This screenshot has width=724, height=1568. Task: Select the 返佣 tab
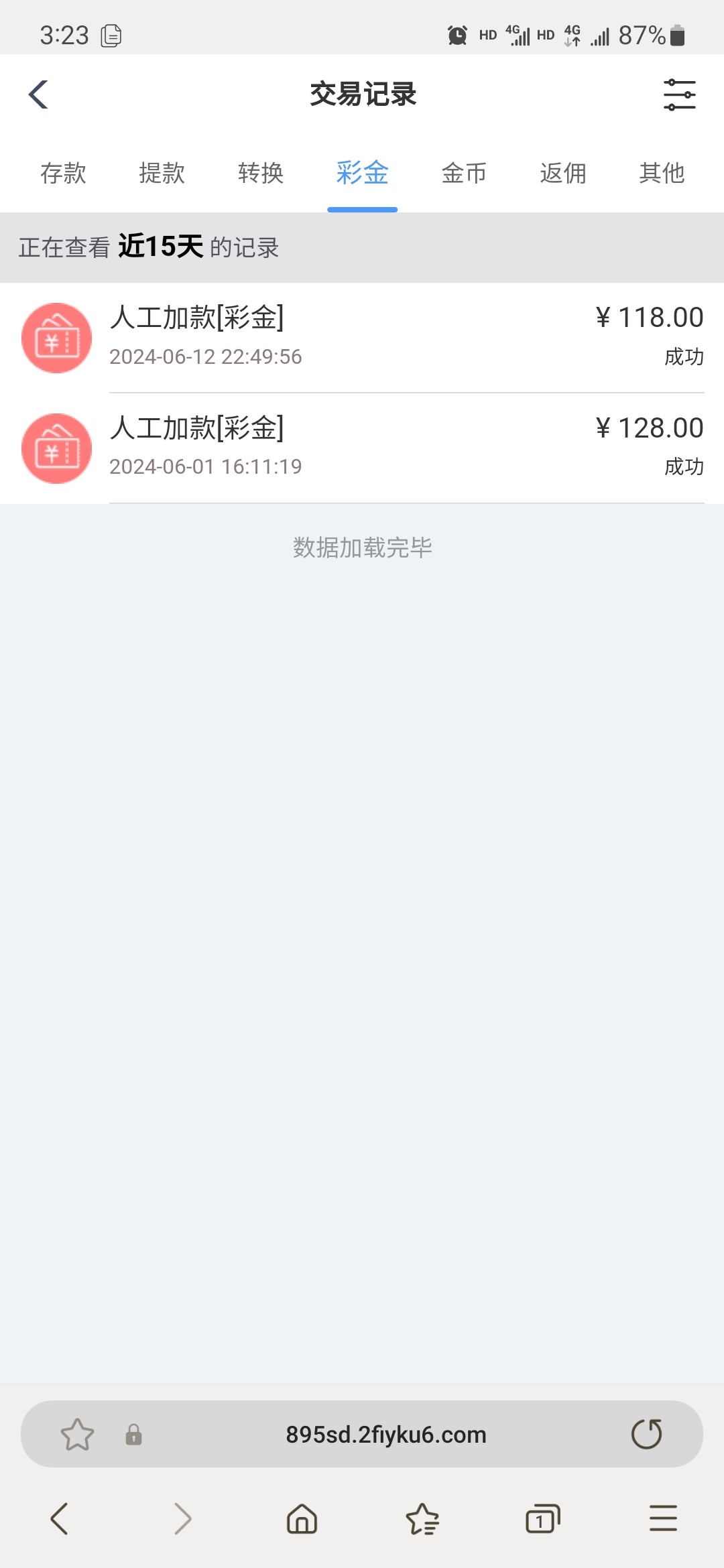(563, 173)
